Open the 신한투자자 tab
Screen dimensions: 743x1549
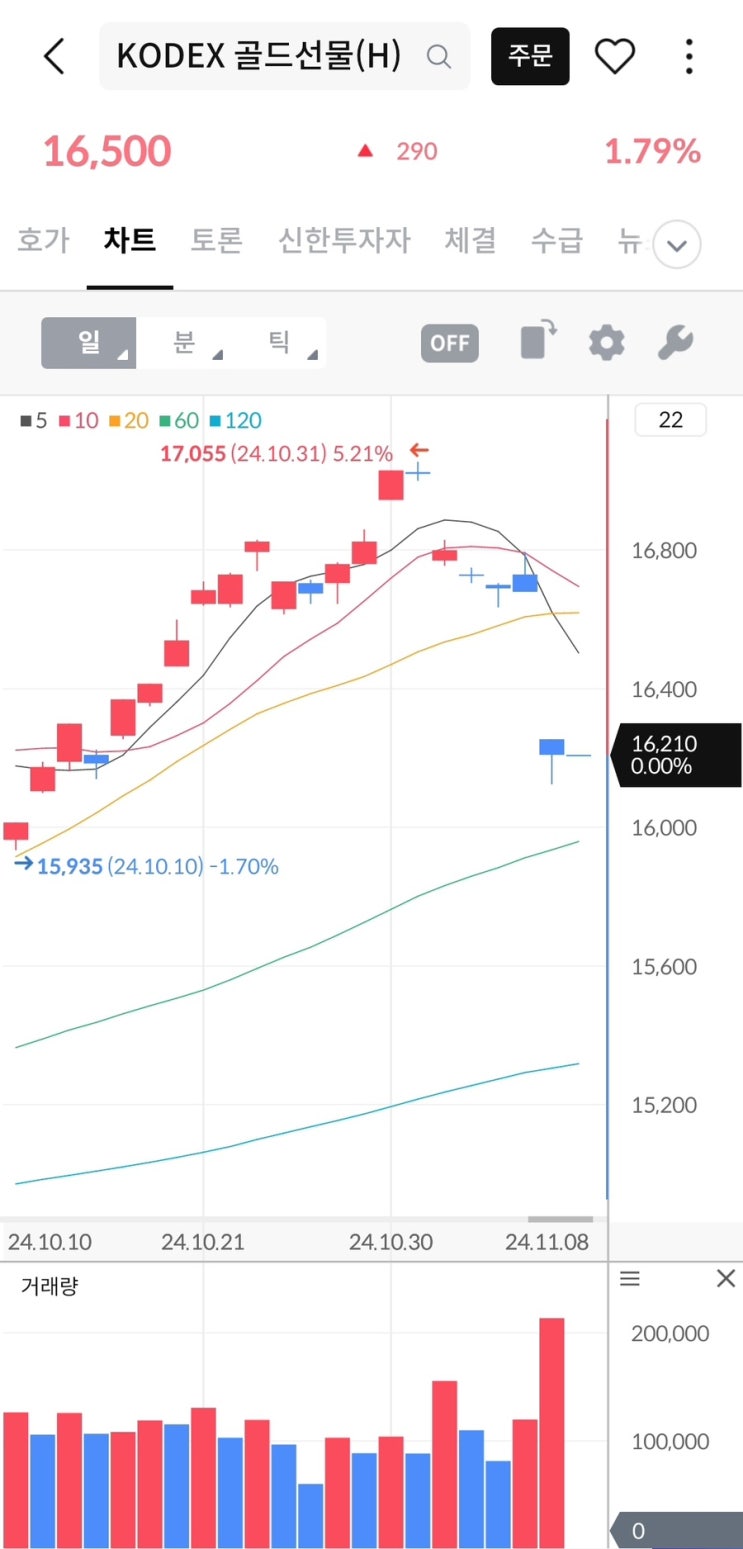344,241
